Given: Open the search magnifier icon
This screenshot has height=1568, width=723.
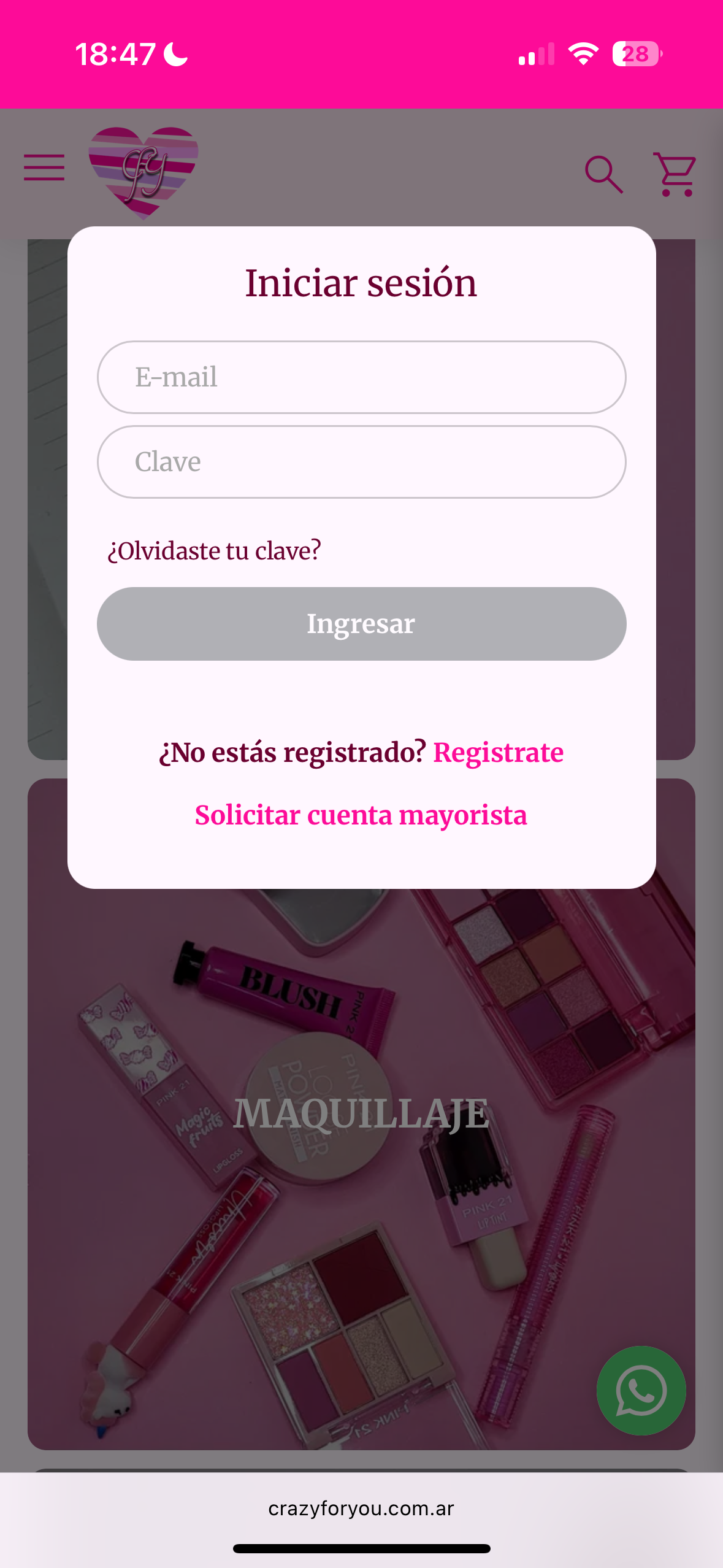Looking at the screenshot, I should [603, 174].
